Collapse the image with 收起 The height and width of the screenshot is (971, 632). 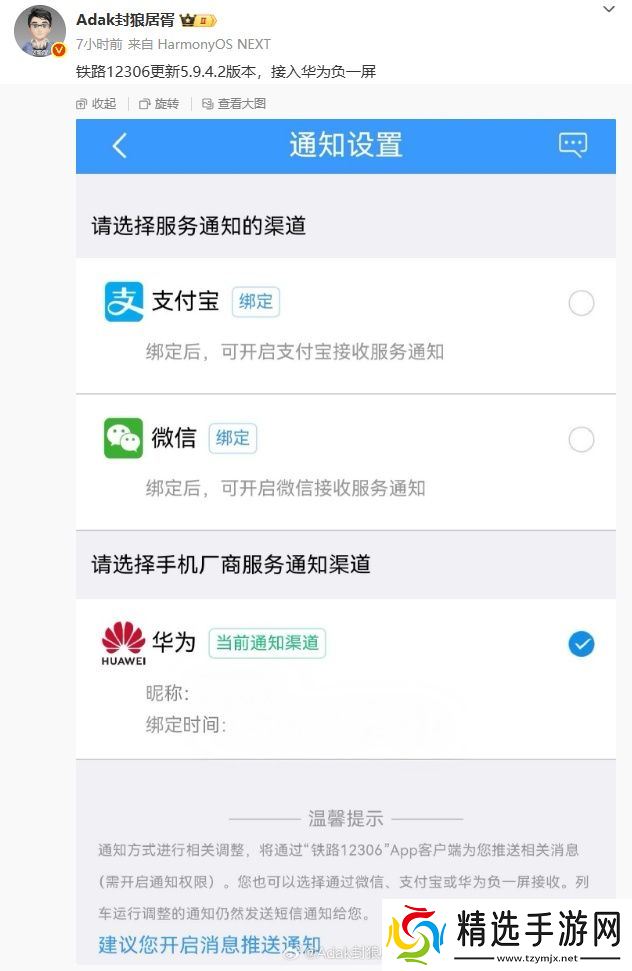pyautogui.click(x=96, y=104)
